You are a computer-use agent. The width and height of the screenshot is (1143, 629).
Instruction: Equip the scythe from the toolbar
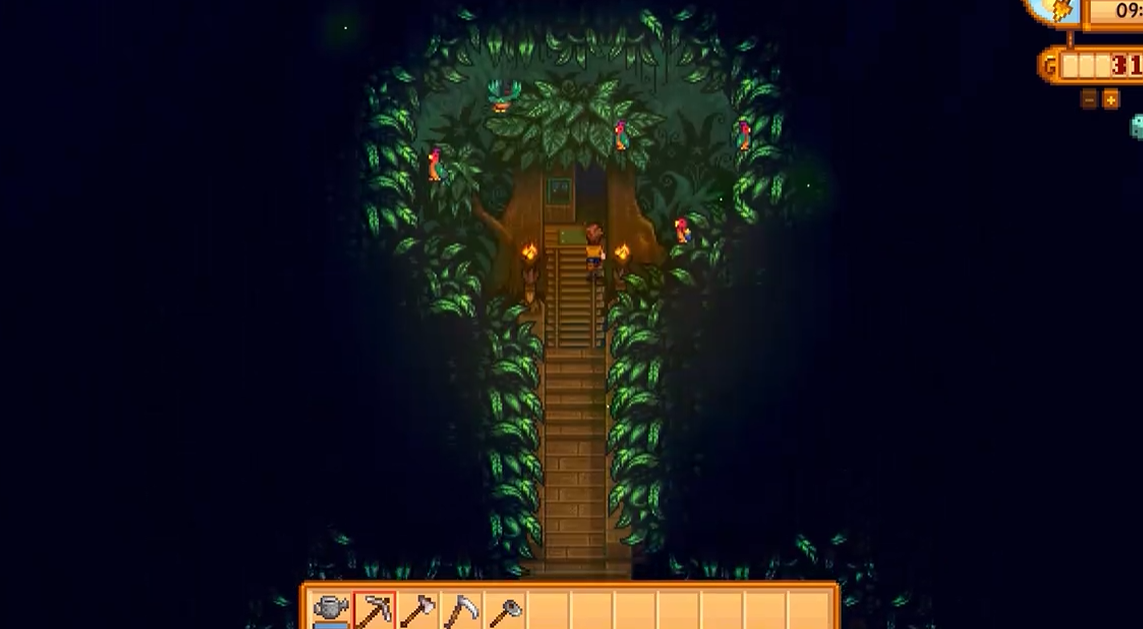pyautogui.click(x=460, y=609)
